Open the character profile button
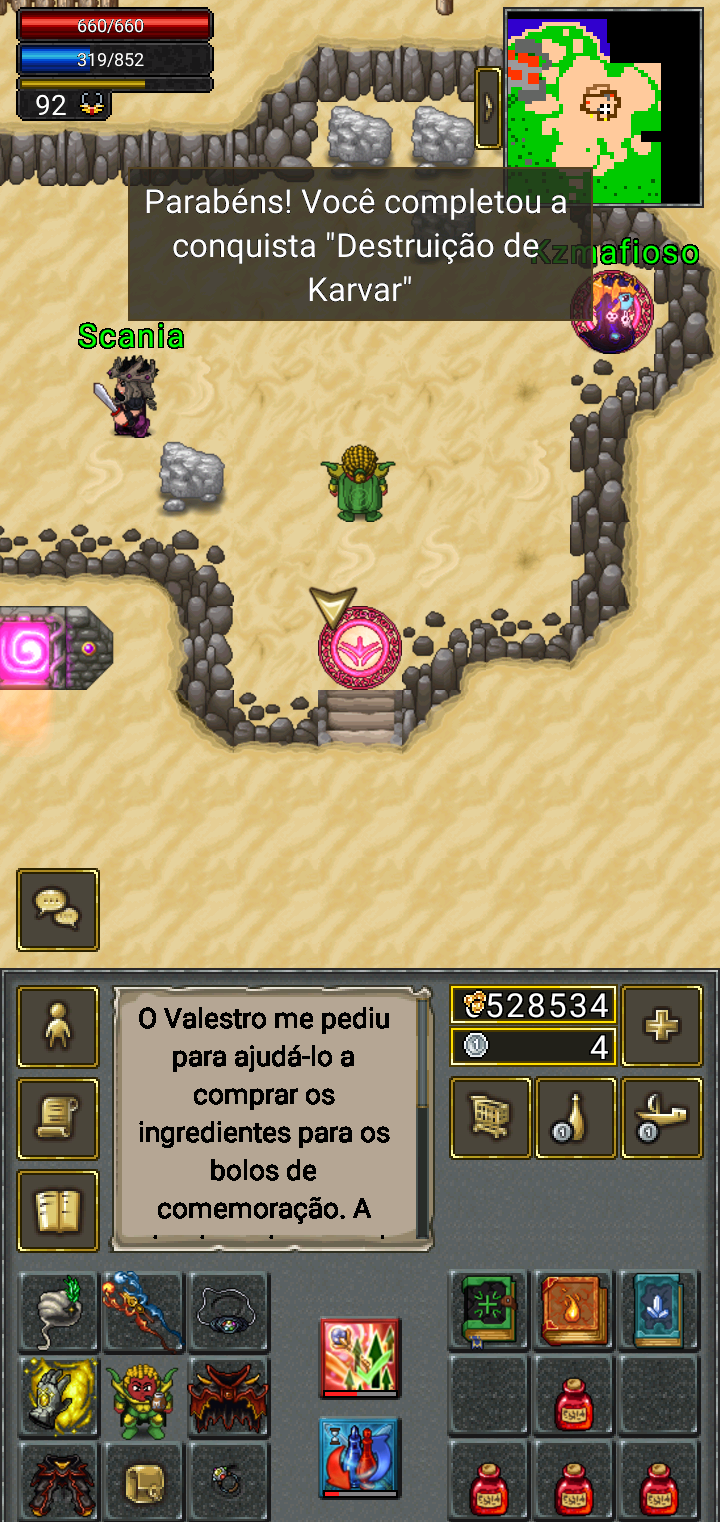 point(58,1027)
